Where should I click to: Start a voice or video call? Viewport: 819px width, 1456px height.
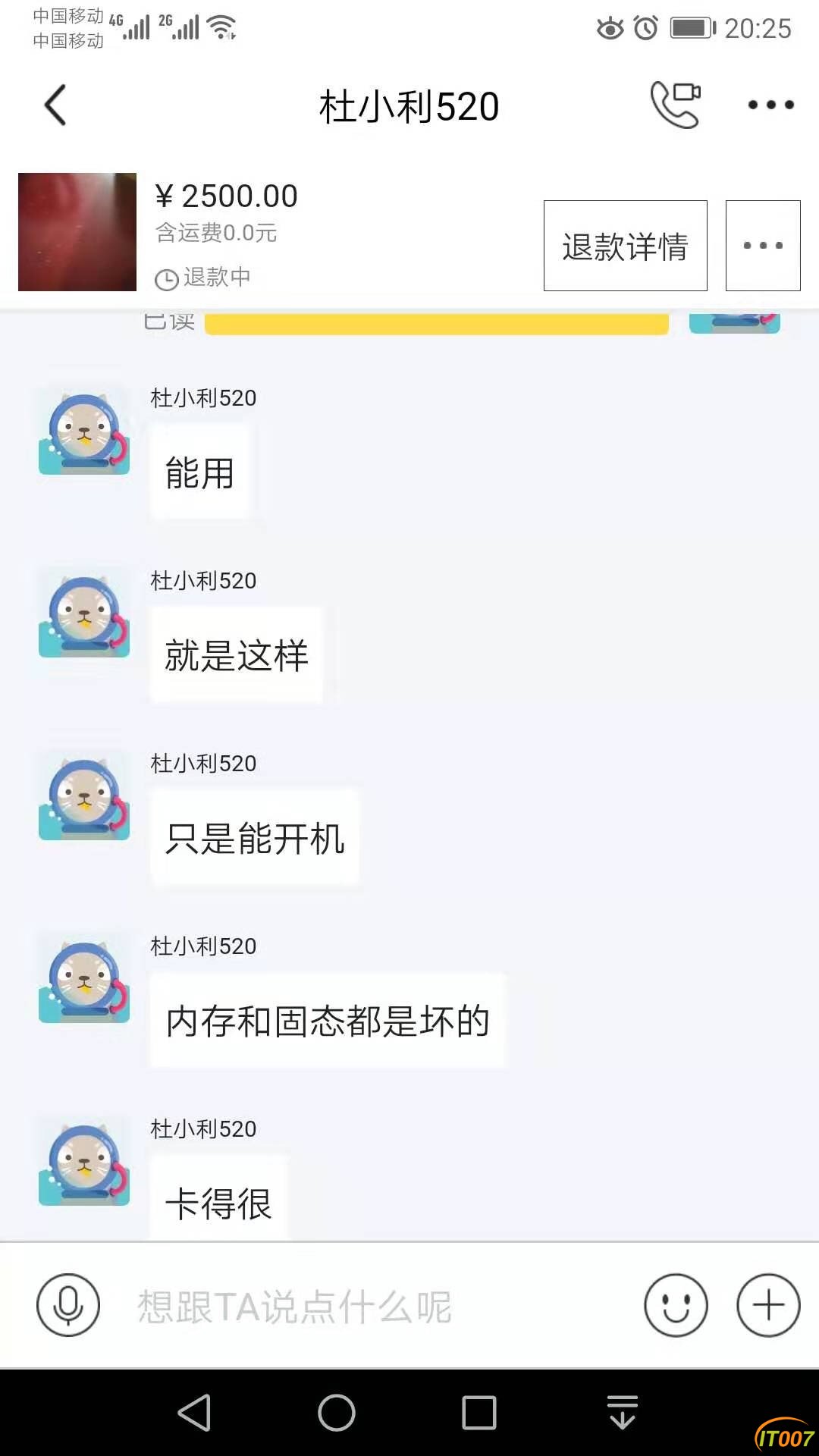675,105
